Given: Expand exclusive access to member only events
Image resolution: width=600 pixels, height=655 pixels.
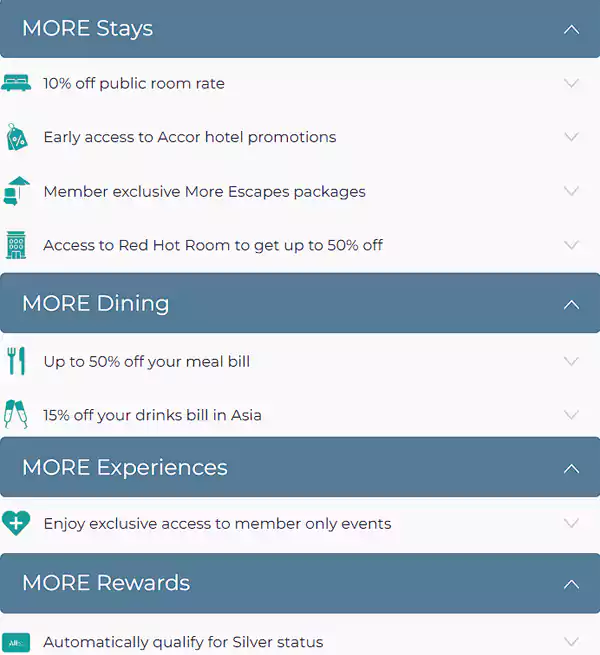Looking at the screenshot, I should click(x=571, y=523).
